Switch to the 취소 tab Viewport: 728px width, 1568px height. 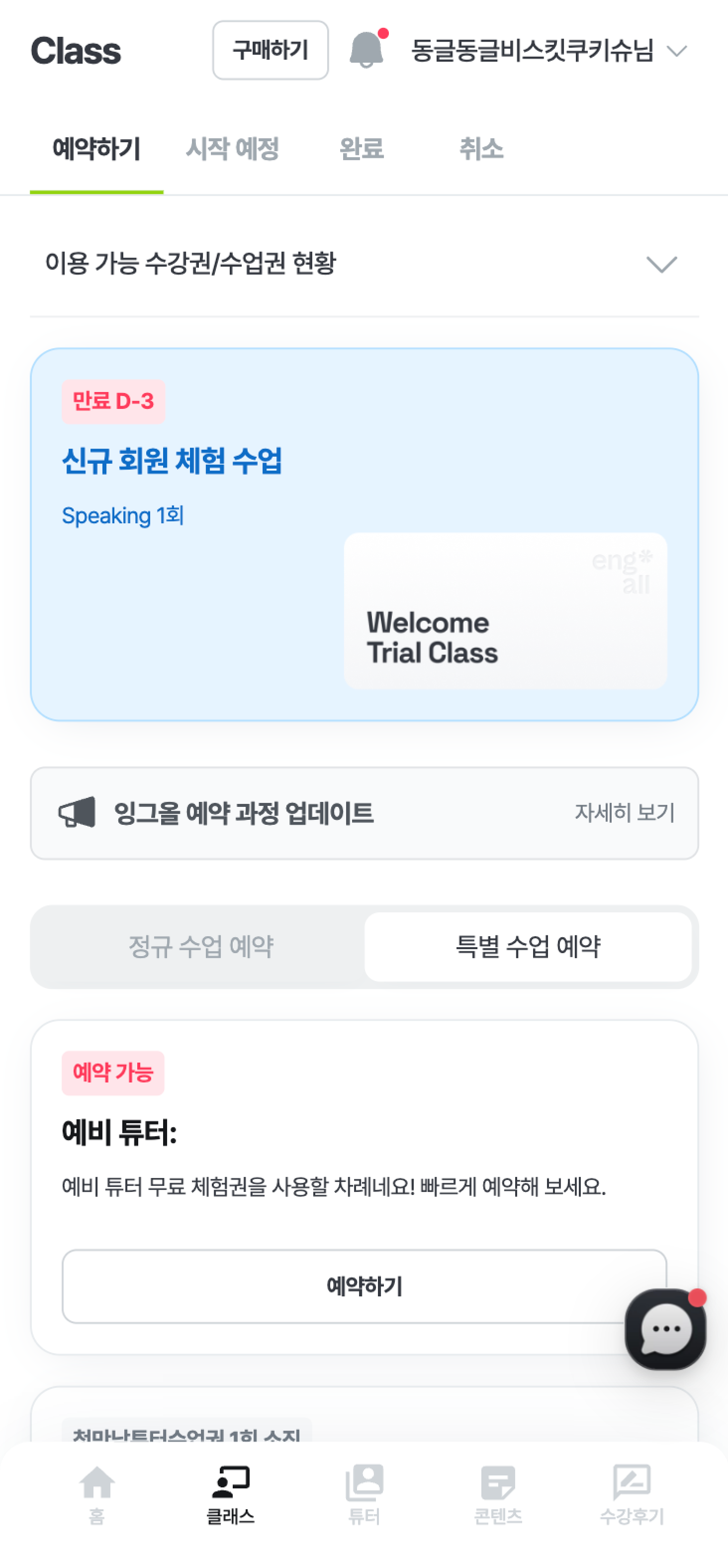(481, 149)
